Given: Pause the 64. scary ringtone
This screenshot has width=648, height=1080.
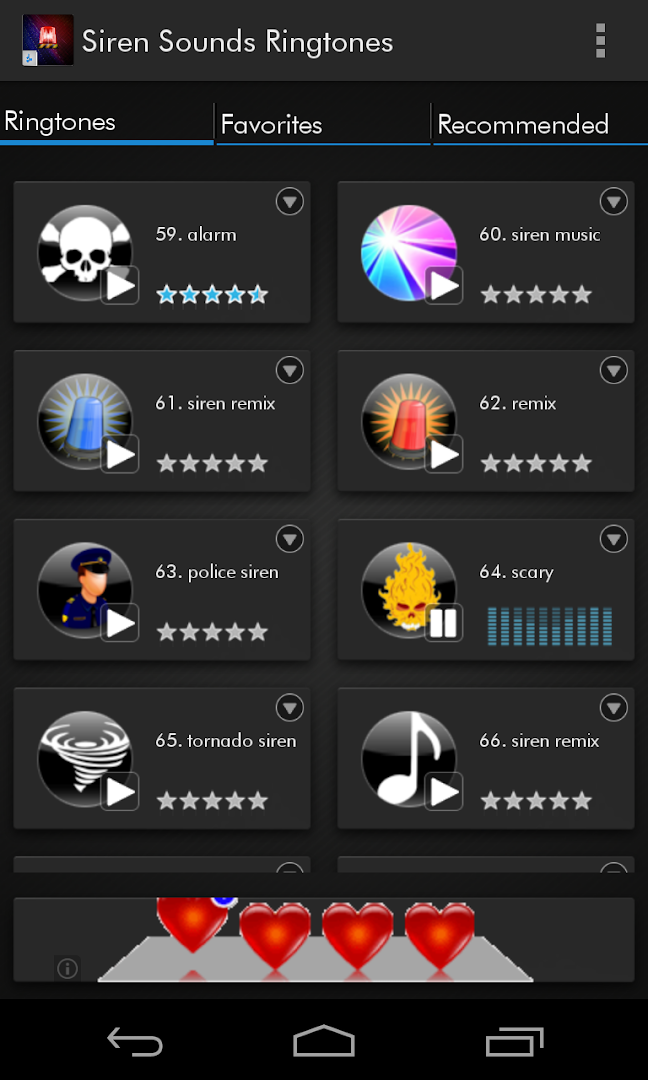Looking at the screenshot, I should pos(444,624).
